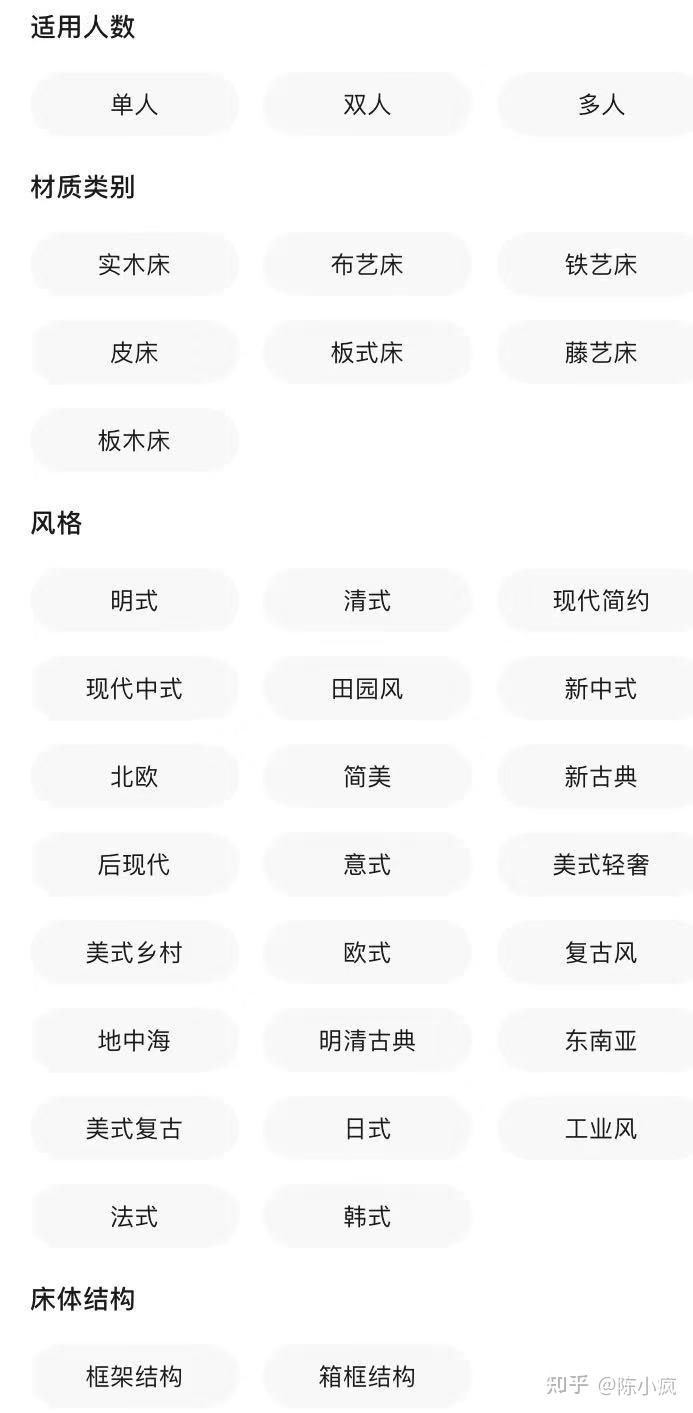Filter by 工业风 style
Image resolution: width=693 pixels, height=1413 pixels.
tap(600, 1128)
